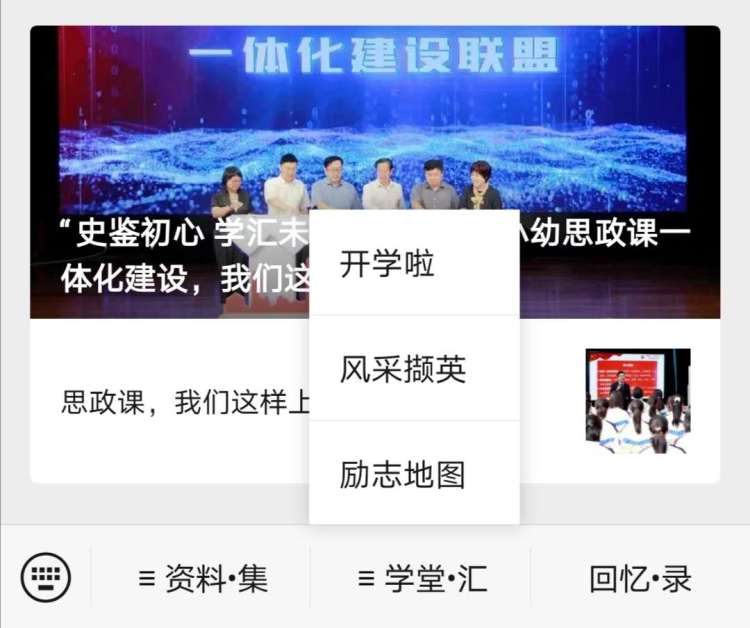Open the 资料•集 menu
The width and height of the screenshot is (750, 628).
202,578
